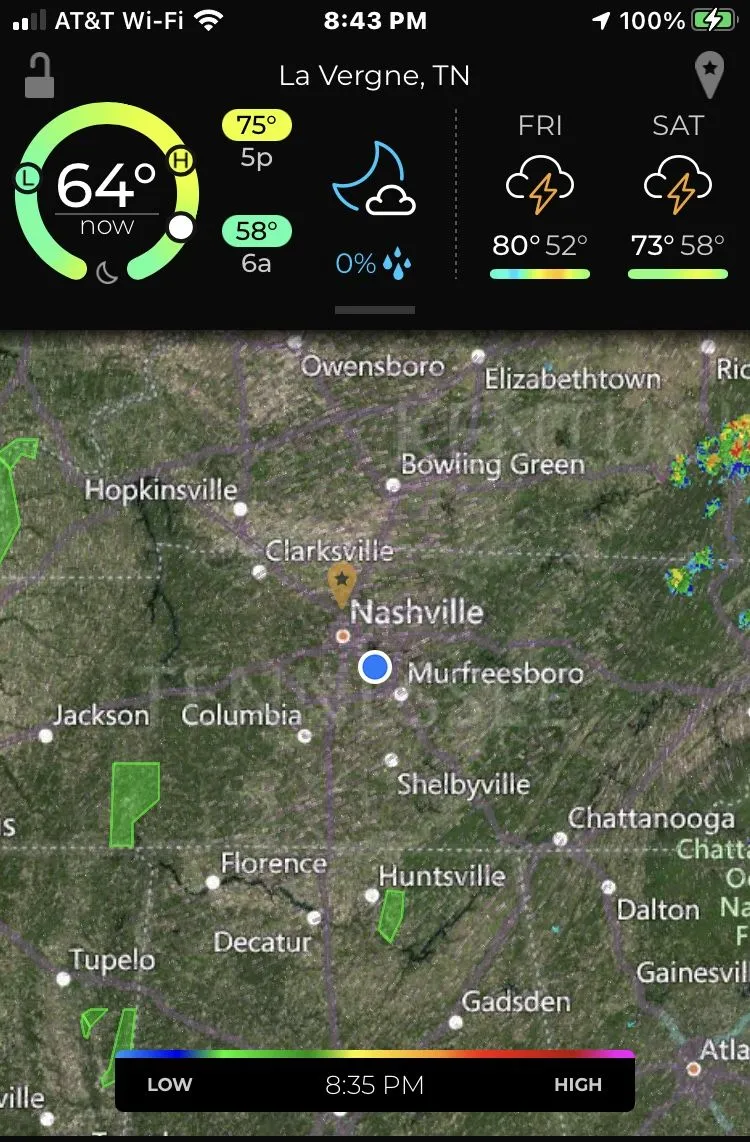Tap the 75° high at 5p
Screen dimensions: 750x1142
[x=256, y=139]
